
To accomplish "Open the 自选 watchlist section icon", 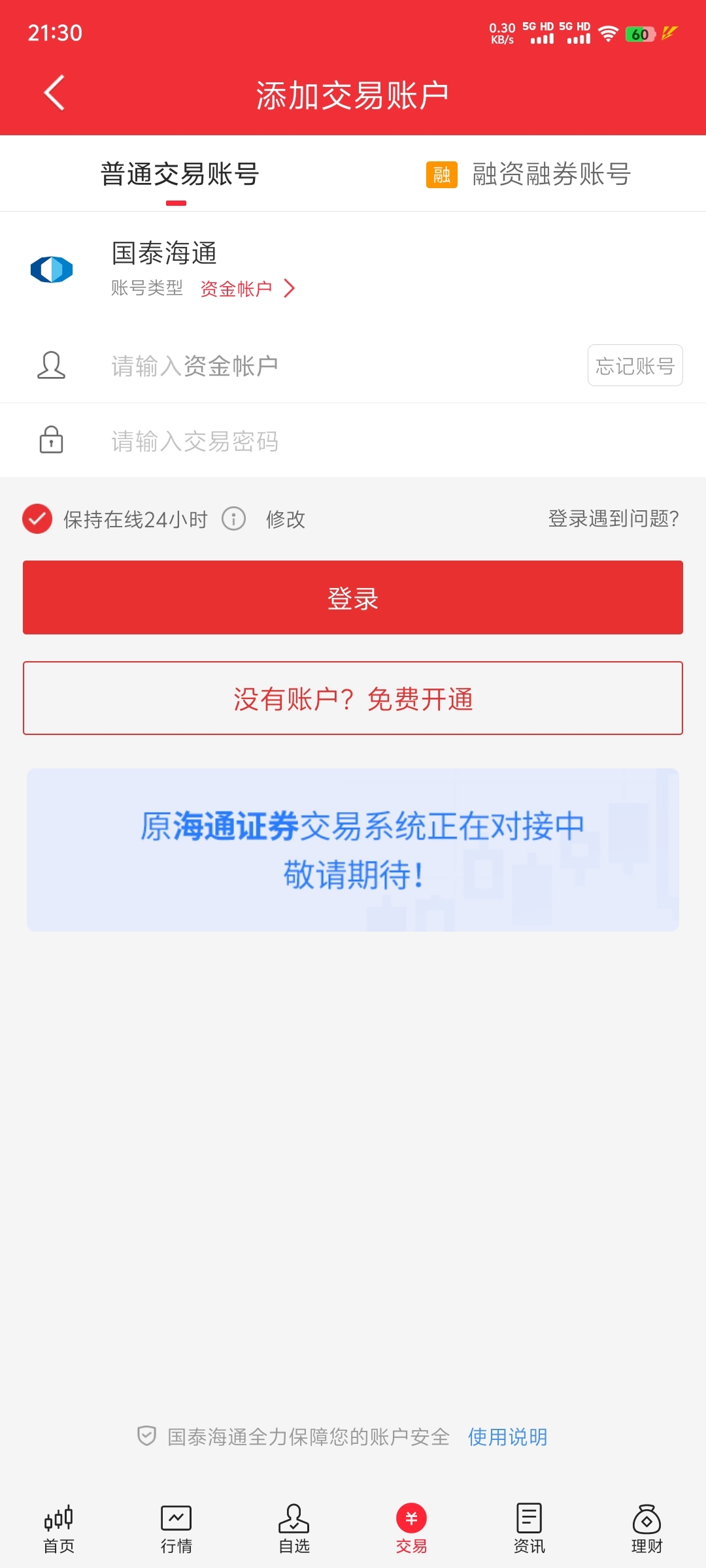I will tap(294, 1516).
